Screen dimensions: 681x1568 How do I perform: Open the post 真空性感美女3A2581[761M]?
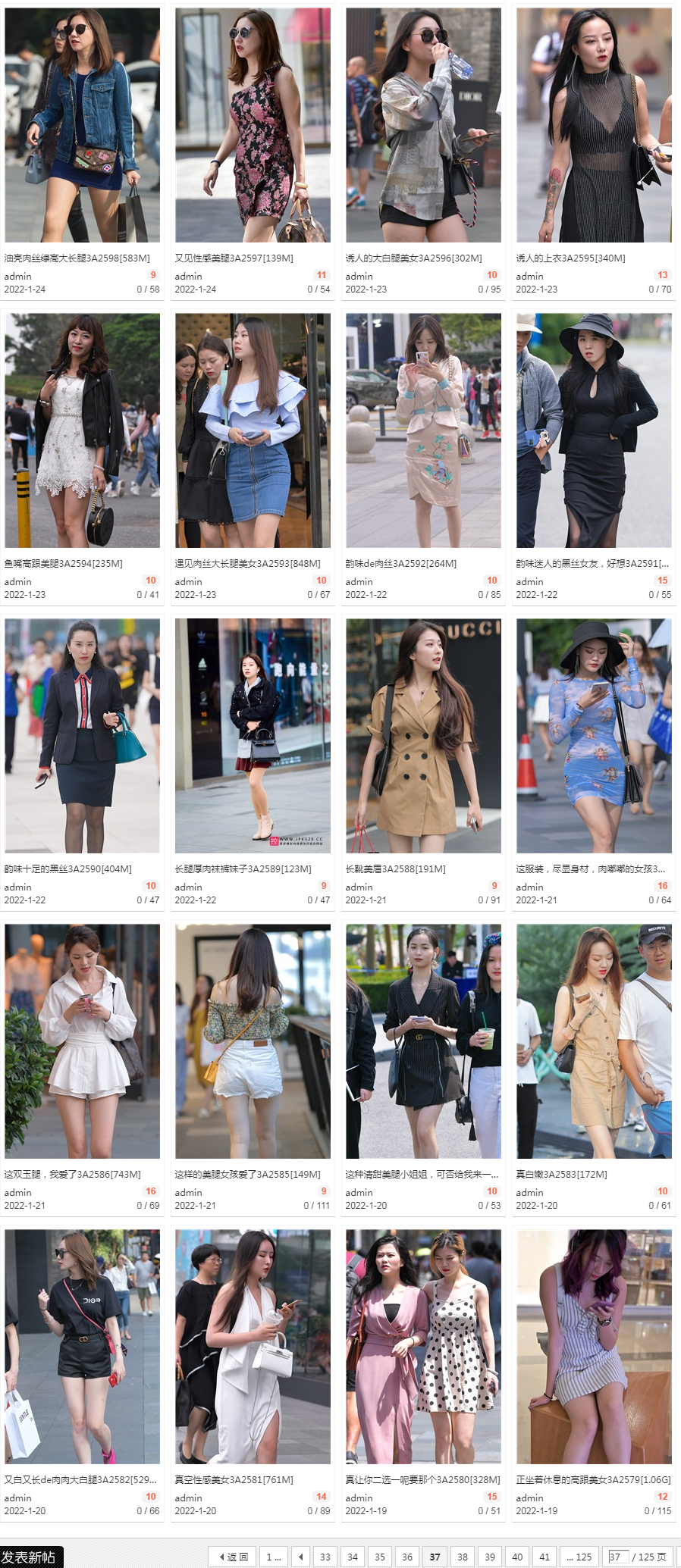coord(234,1479)
